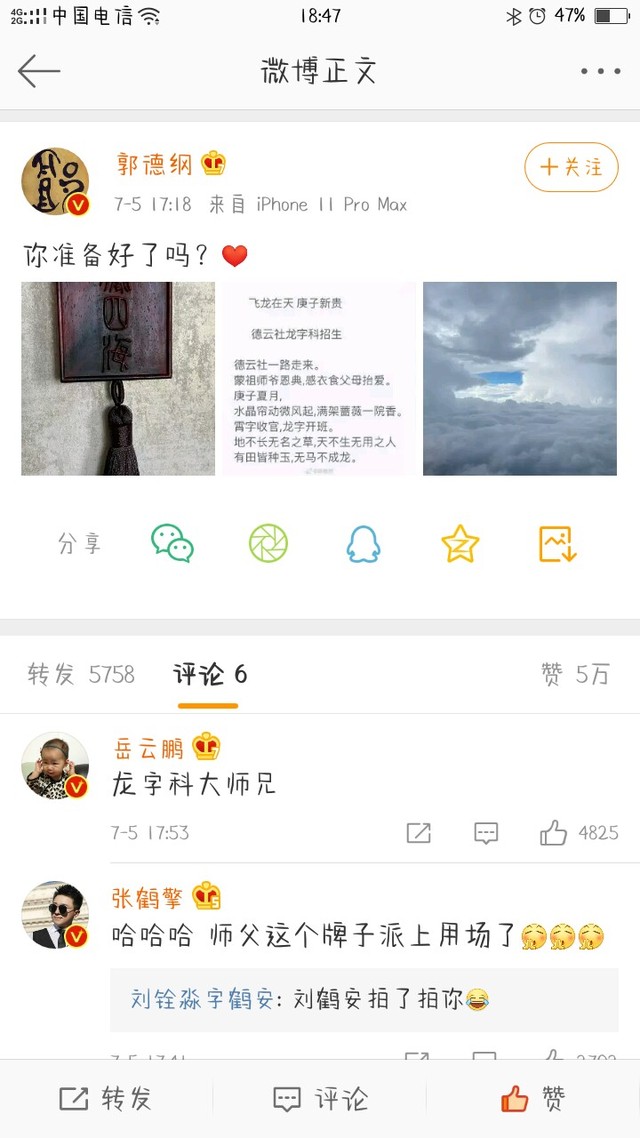Share the post to Qzone star icon

click(x=460, y=544)
